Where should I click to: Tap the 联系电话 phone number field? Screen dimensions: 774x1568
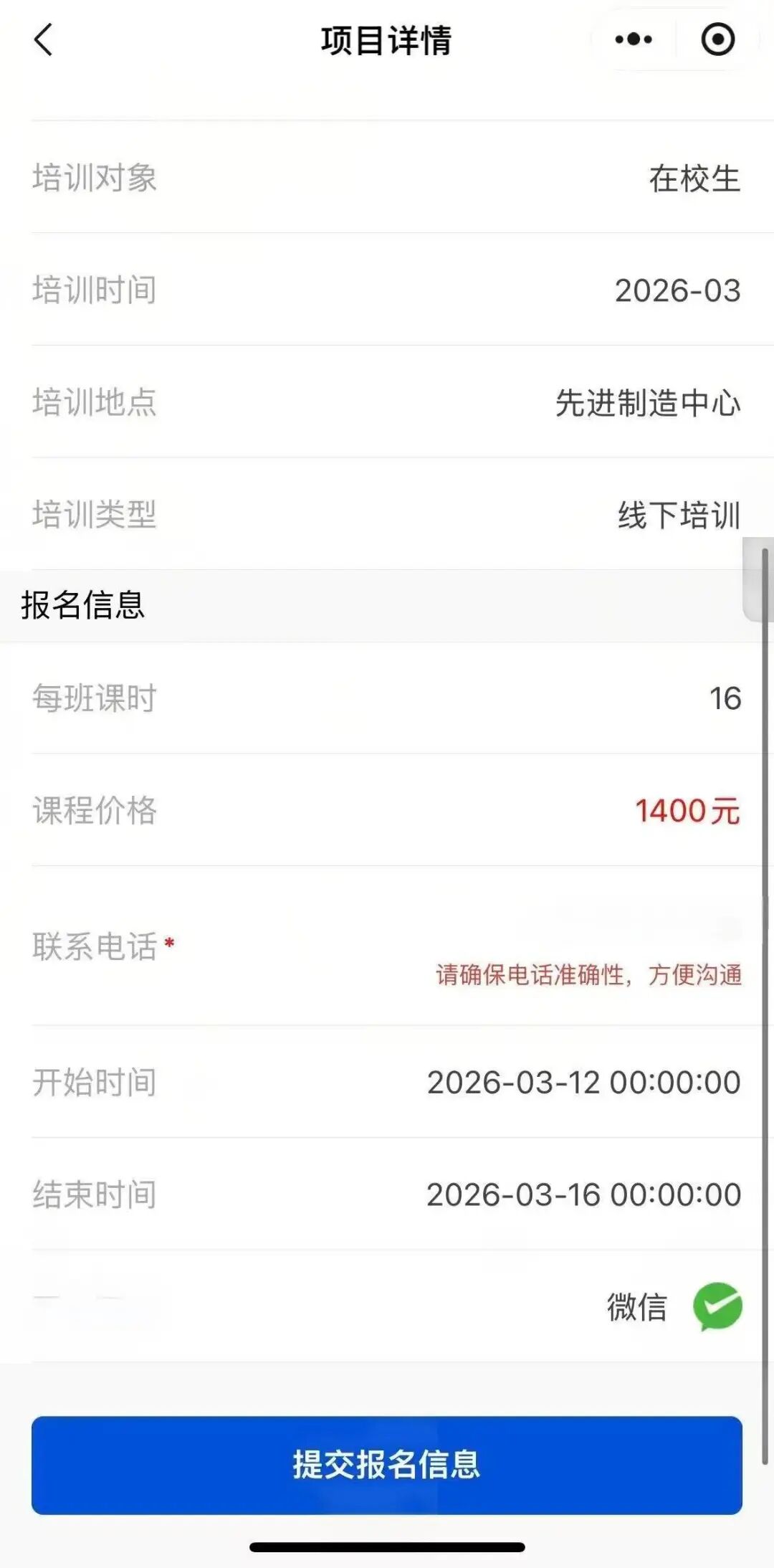pos(387,945)
